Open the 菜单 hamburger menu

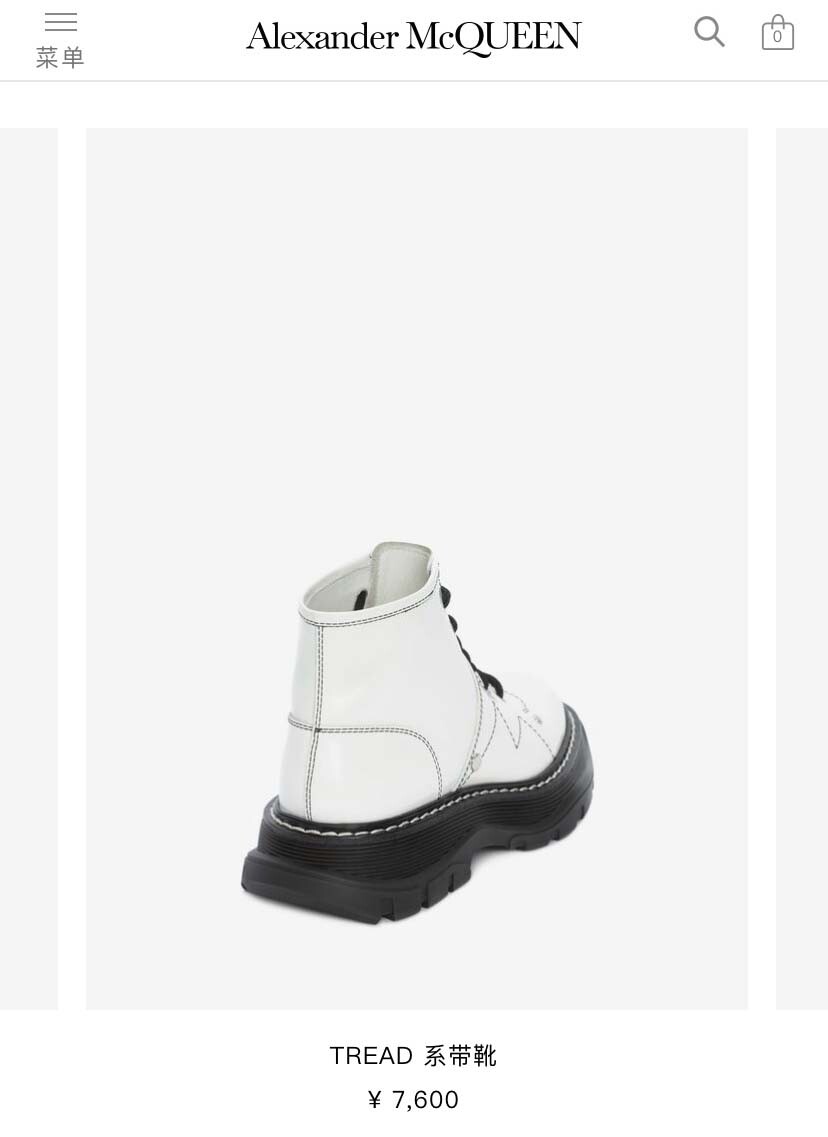pos(60,38)
